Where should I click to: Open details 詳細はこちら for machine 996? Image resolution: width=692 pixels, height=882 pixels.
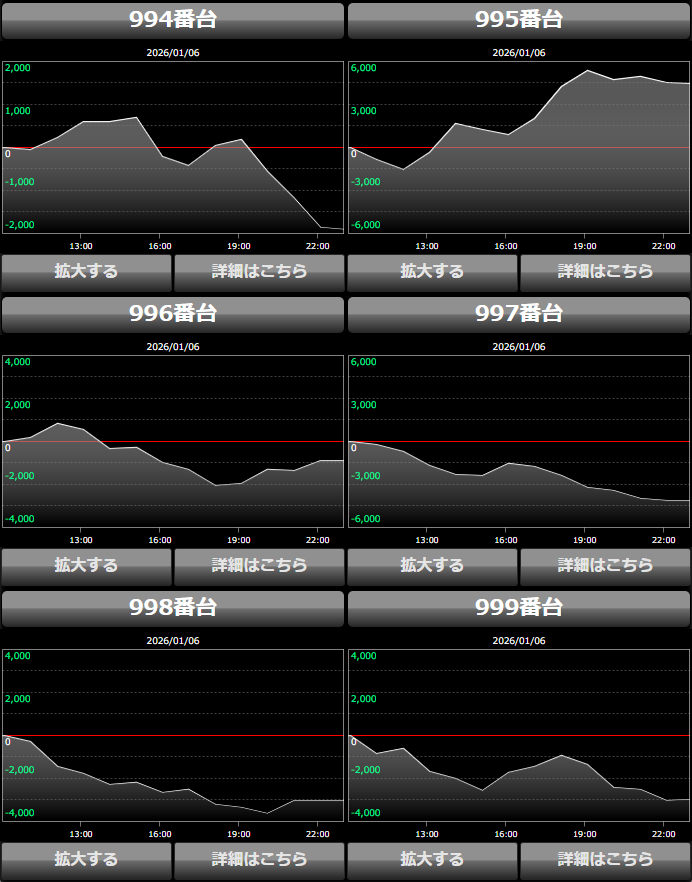point(259,565)
